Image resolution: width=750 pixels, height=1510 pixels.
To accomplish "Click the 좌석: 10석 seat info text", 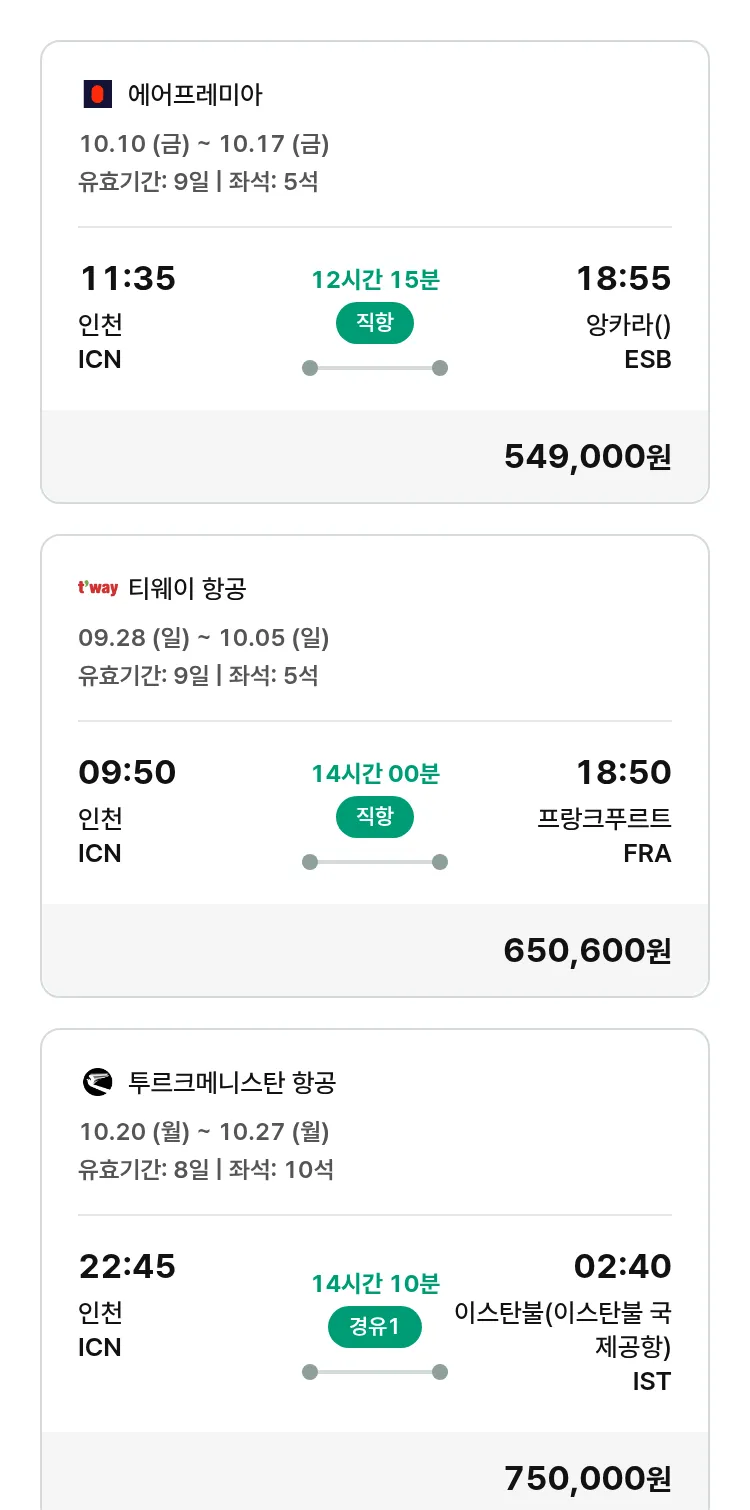I will point(290,1170).
